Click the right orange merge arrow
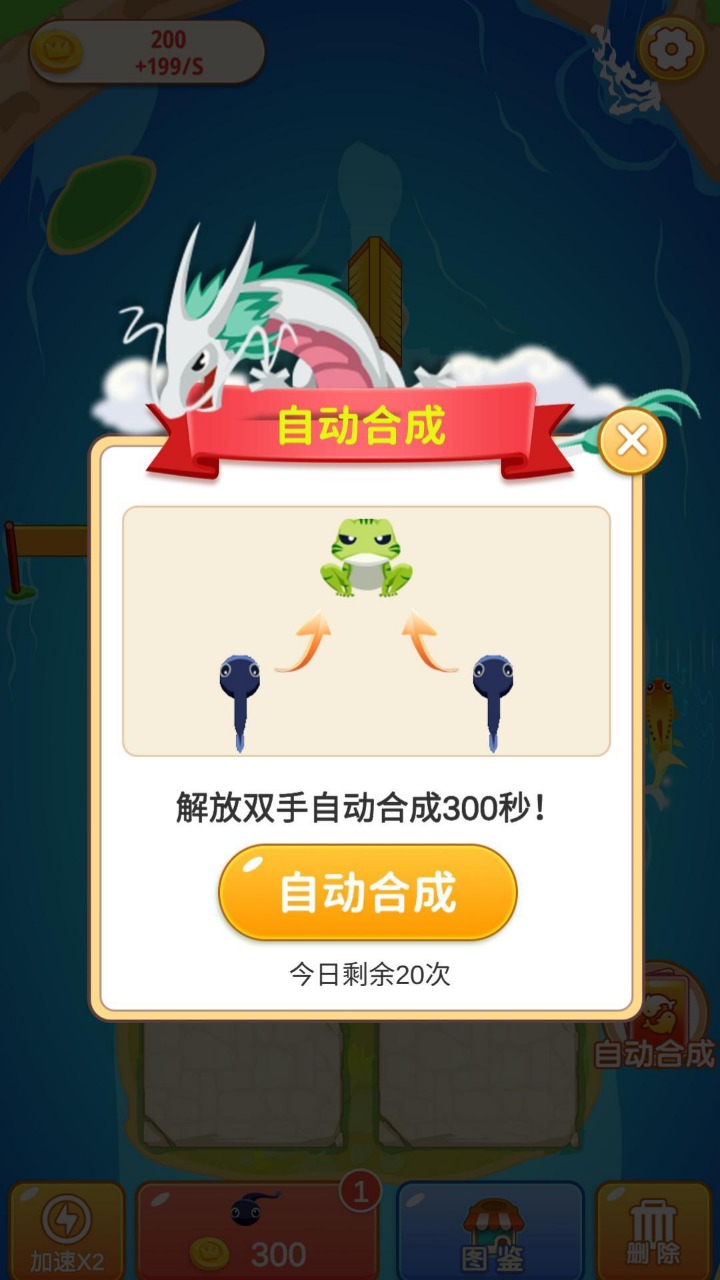Viewport: 720px width, 1280px height. 420,640
